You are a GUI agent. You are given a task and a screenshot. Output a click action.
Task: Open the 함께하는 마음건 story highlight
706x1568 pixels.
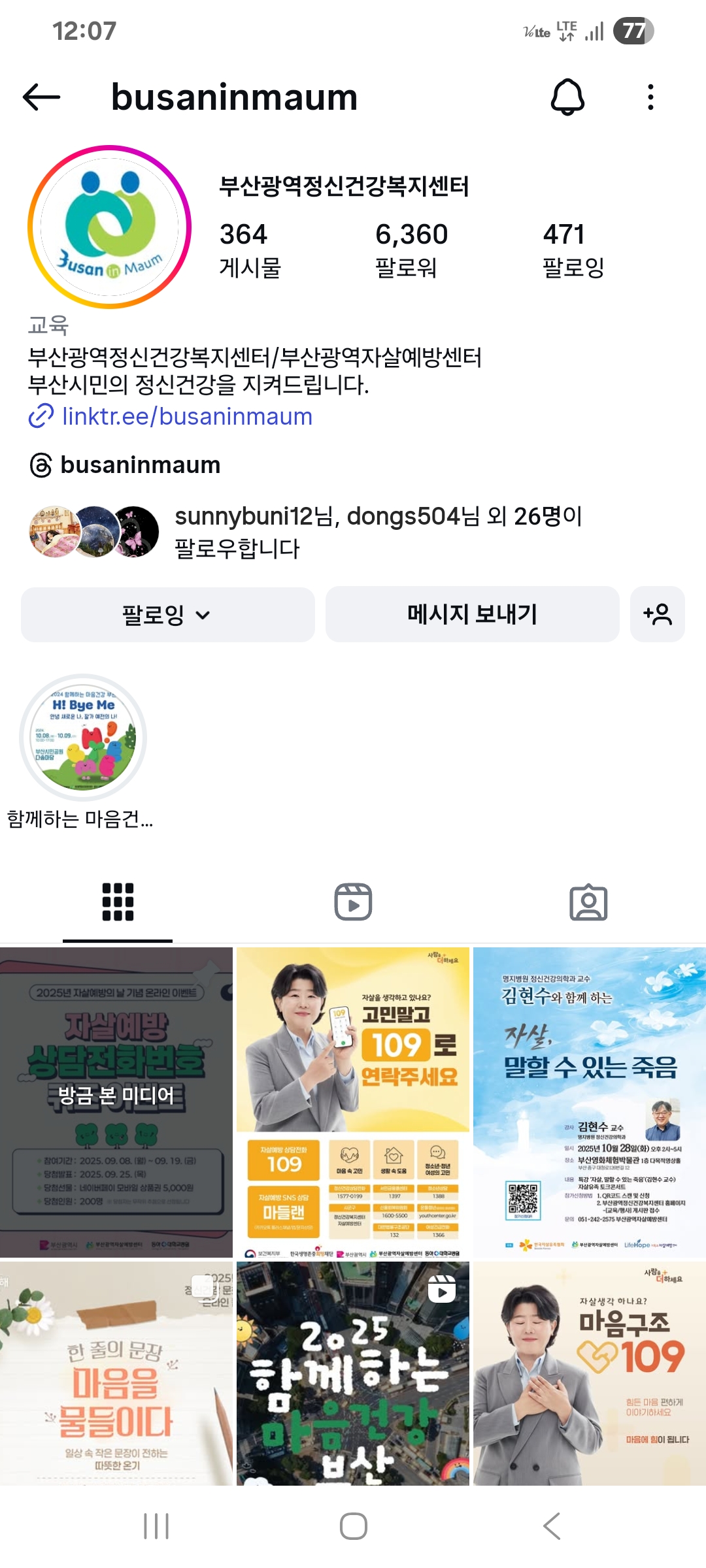click(x=83, y=738)
